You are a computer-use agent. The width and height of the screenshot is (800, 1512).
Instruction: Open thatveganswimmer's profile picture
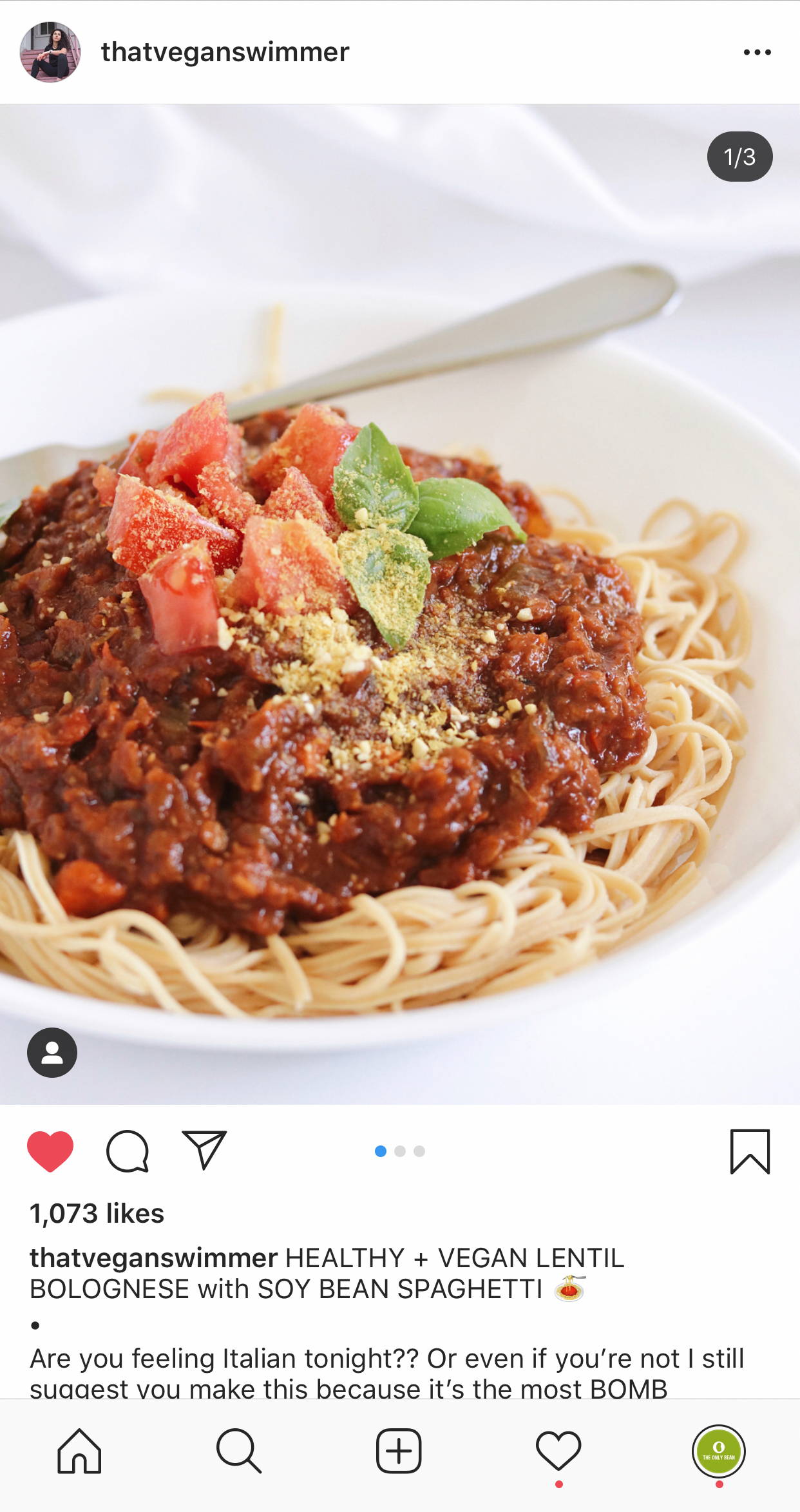tap(50, 52)
